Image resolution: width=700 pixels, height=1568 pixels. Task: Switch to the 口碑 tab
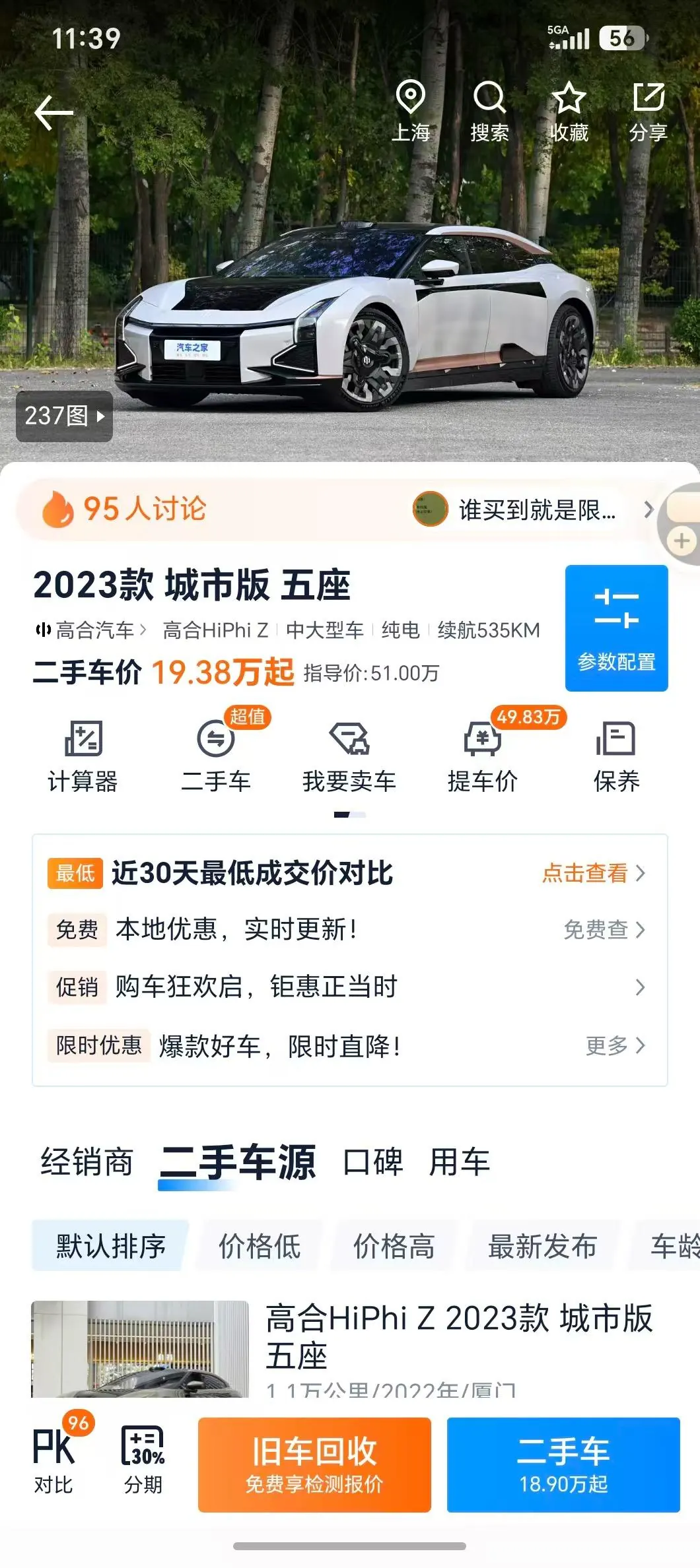point(373,1161)
